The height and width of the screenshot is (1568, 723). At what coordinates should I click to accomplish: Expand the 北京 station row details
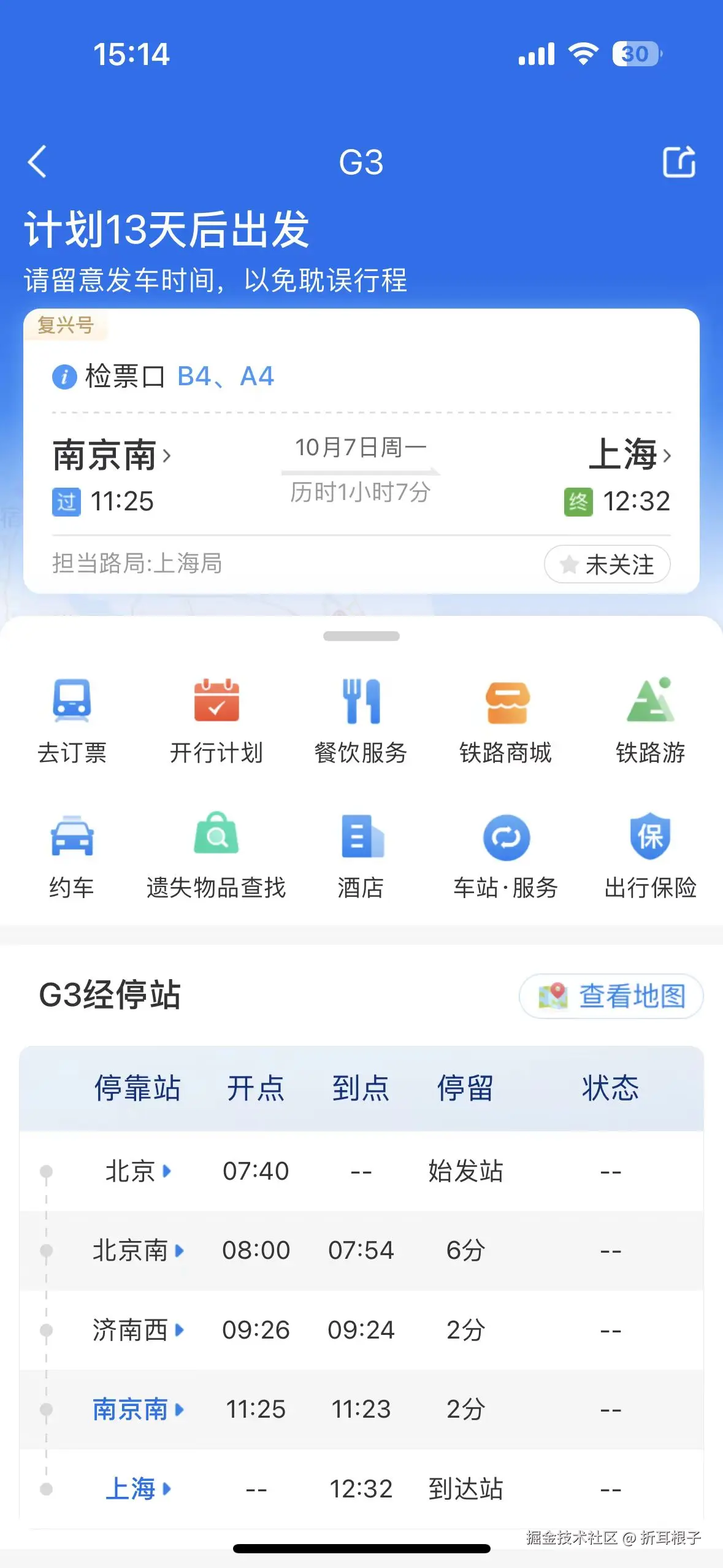tap(137, 1170)
